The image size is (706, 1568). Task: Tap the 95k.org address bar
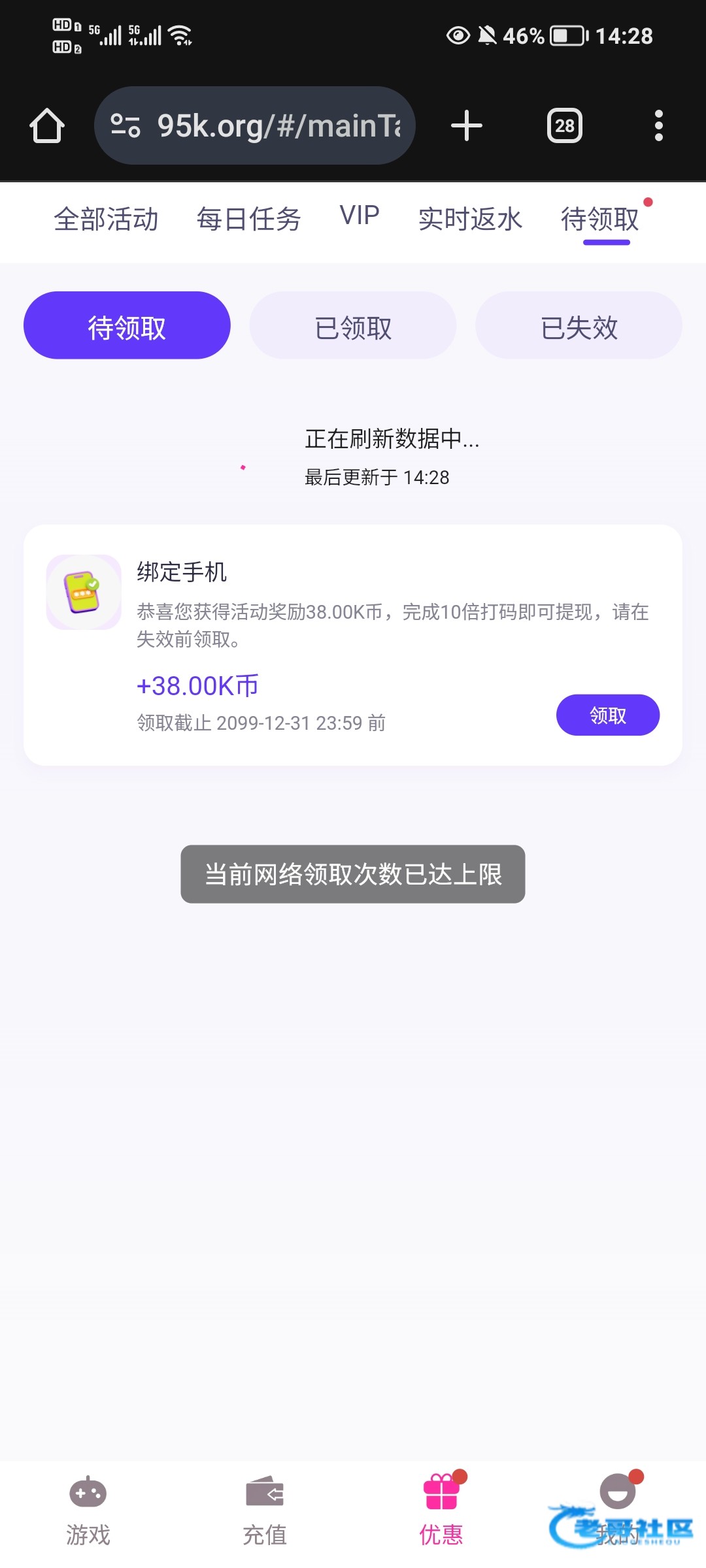pyautogui.click(x=255, y=125)
